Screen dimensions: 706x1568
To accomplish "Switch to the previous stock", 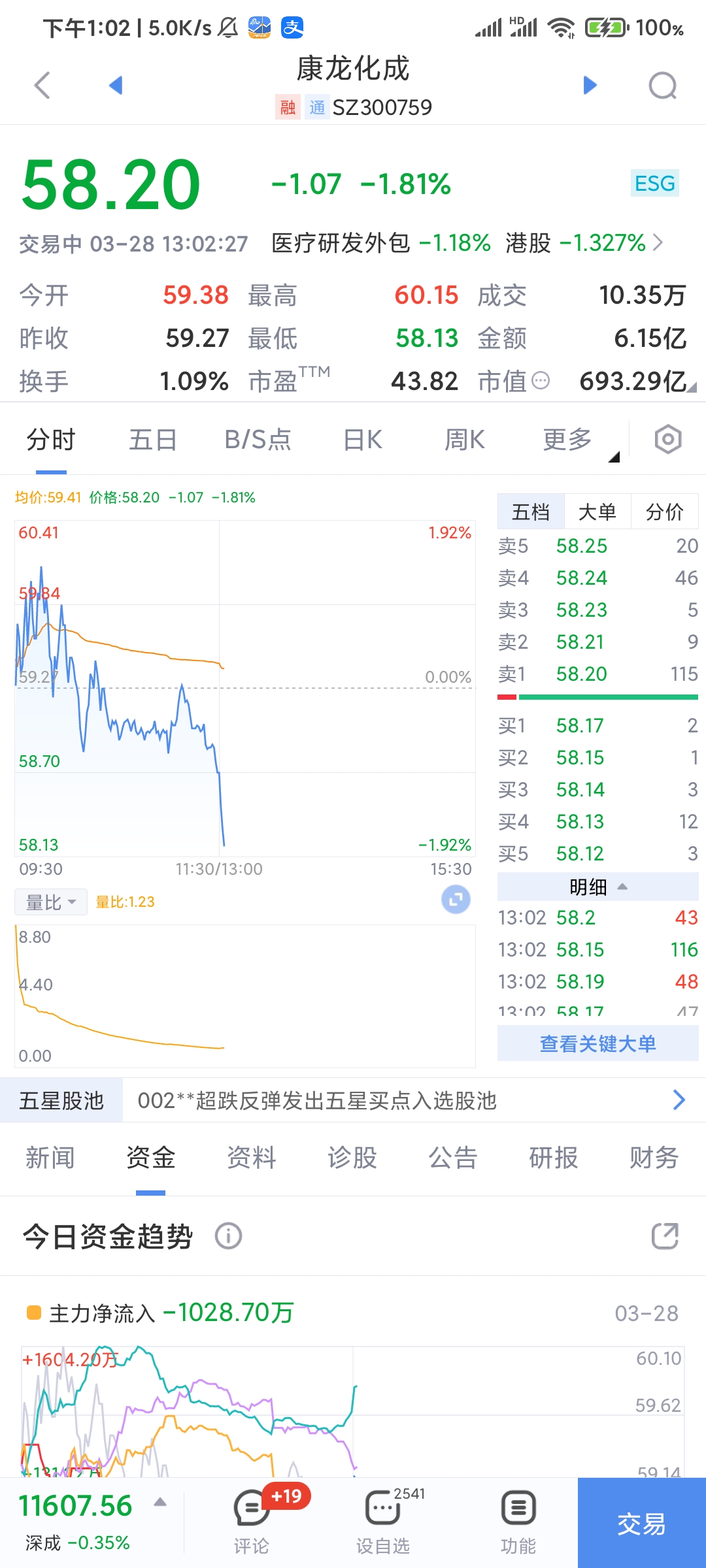I will [116, 86].
